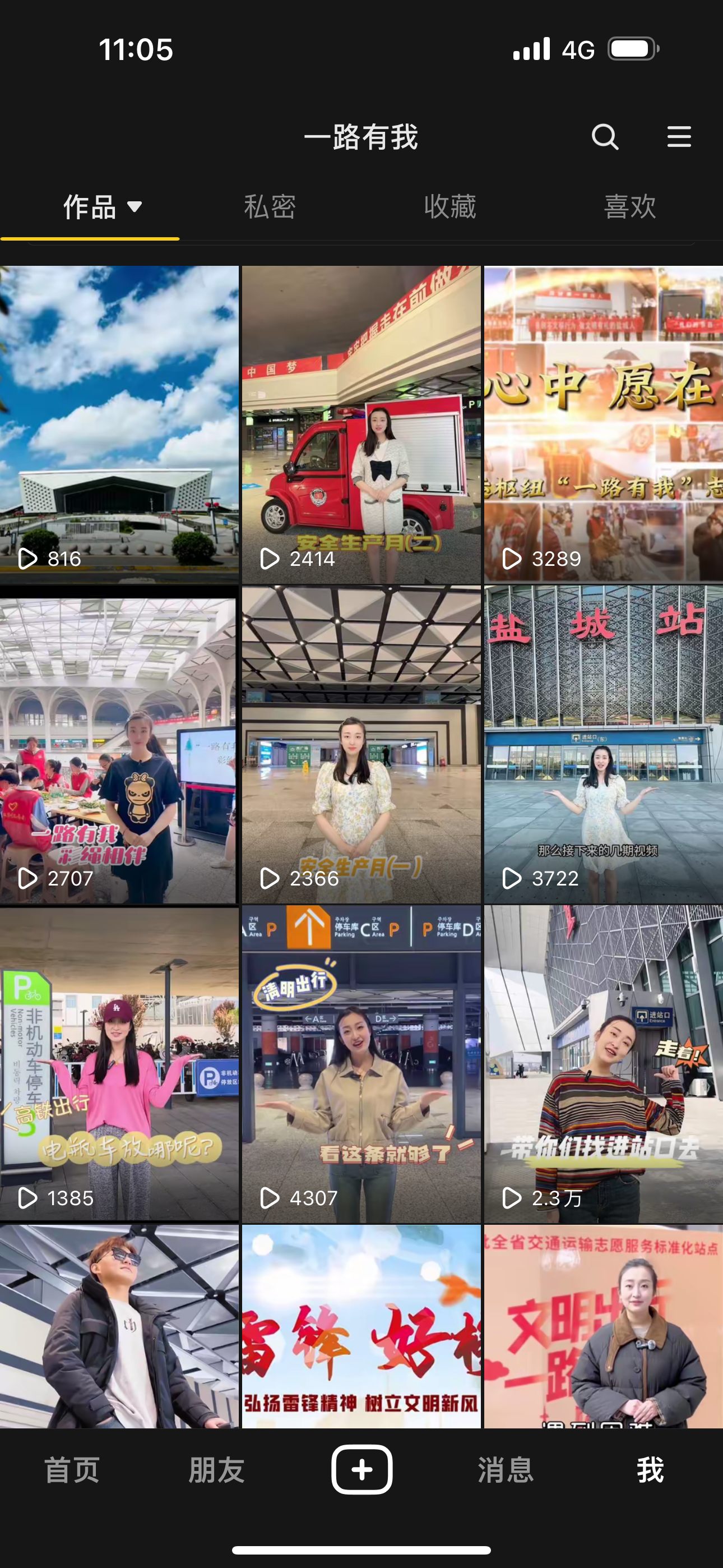Open the video with 2.3万 plays
The width and height of the screenshot is (723, 1568).
pos(603,1064)
